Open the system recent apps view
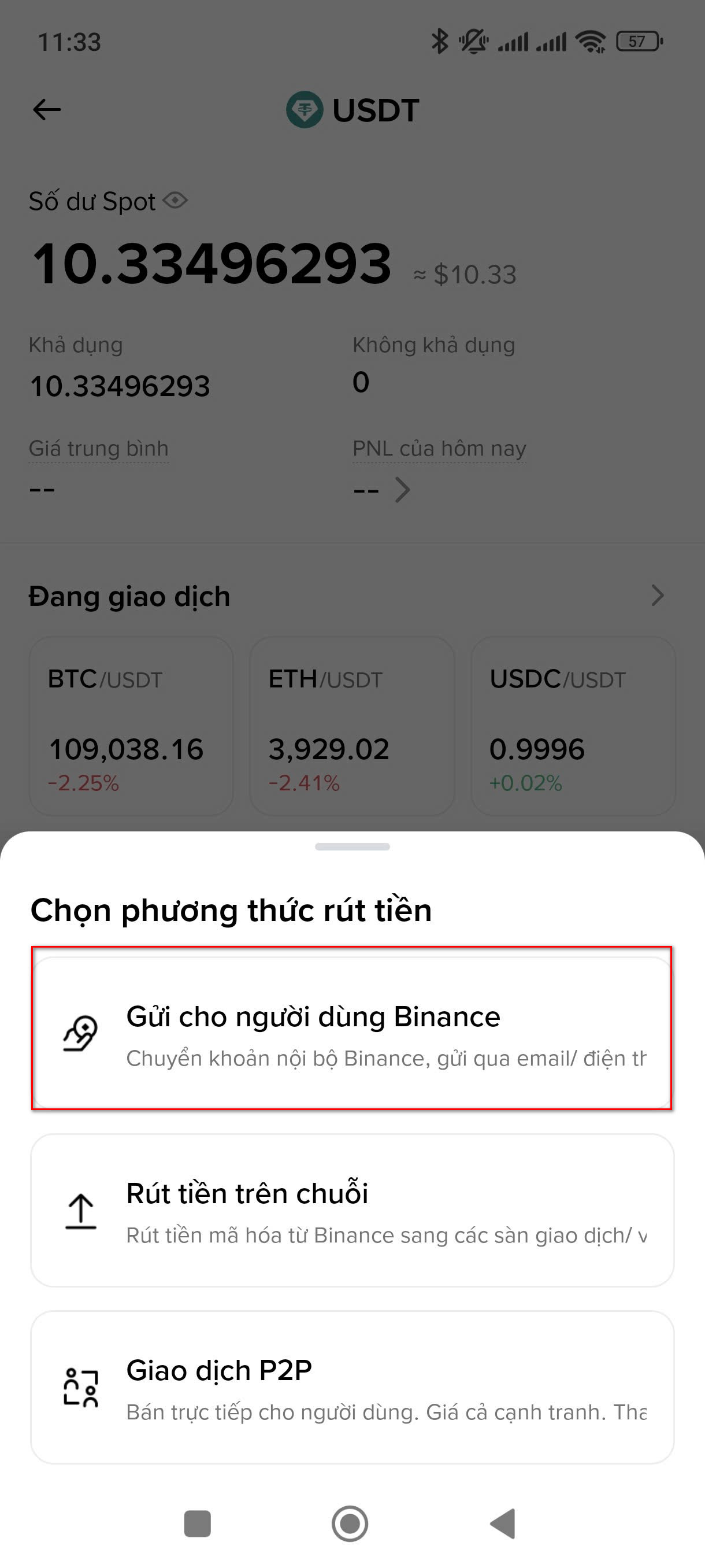This screenshot has height=1568, width=705. (x=197, y=1523)
